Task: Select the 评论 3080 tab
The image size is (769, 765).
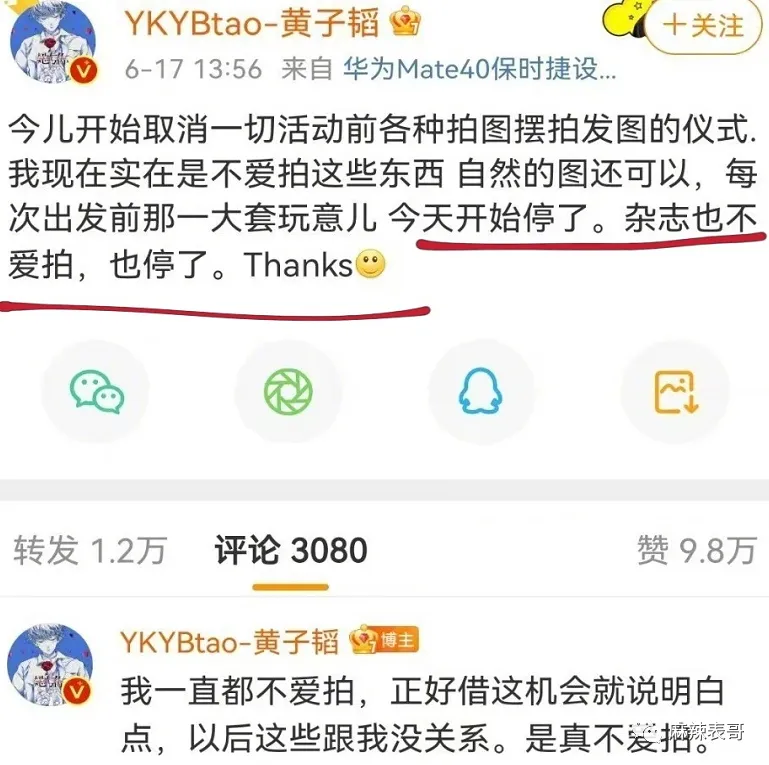Action: [x=291, y=549]
